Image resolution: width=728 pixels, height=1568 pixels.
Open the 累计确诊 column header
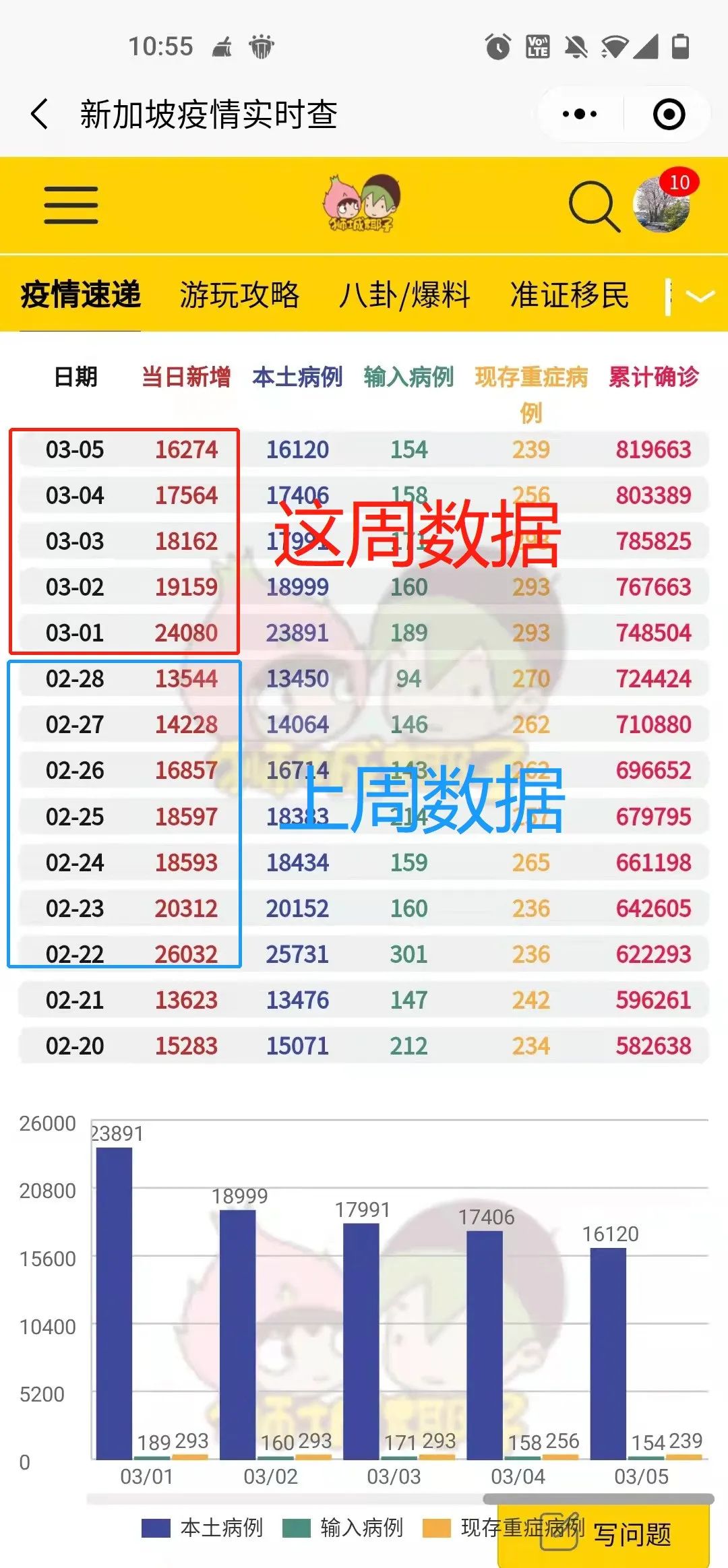(650, 379)
